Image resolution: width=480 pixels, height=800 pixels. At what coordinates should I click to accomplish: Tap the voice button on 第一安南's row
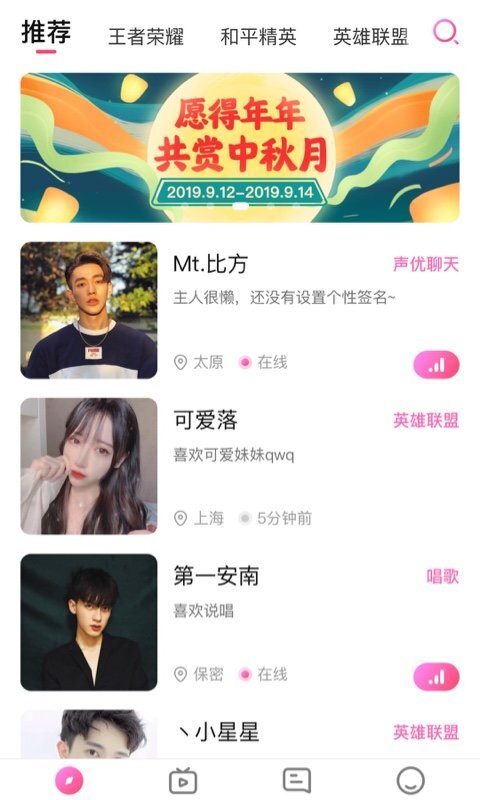click(436, 677)
